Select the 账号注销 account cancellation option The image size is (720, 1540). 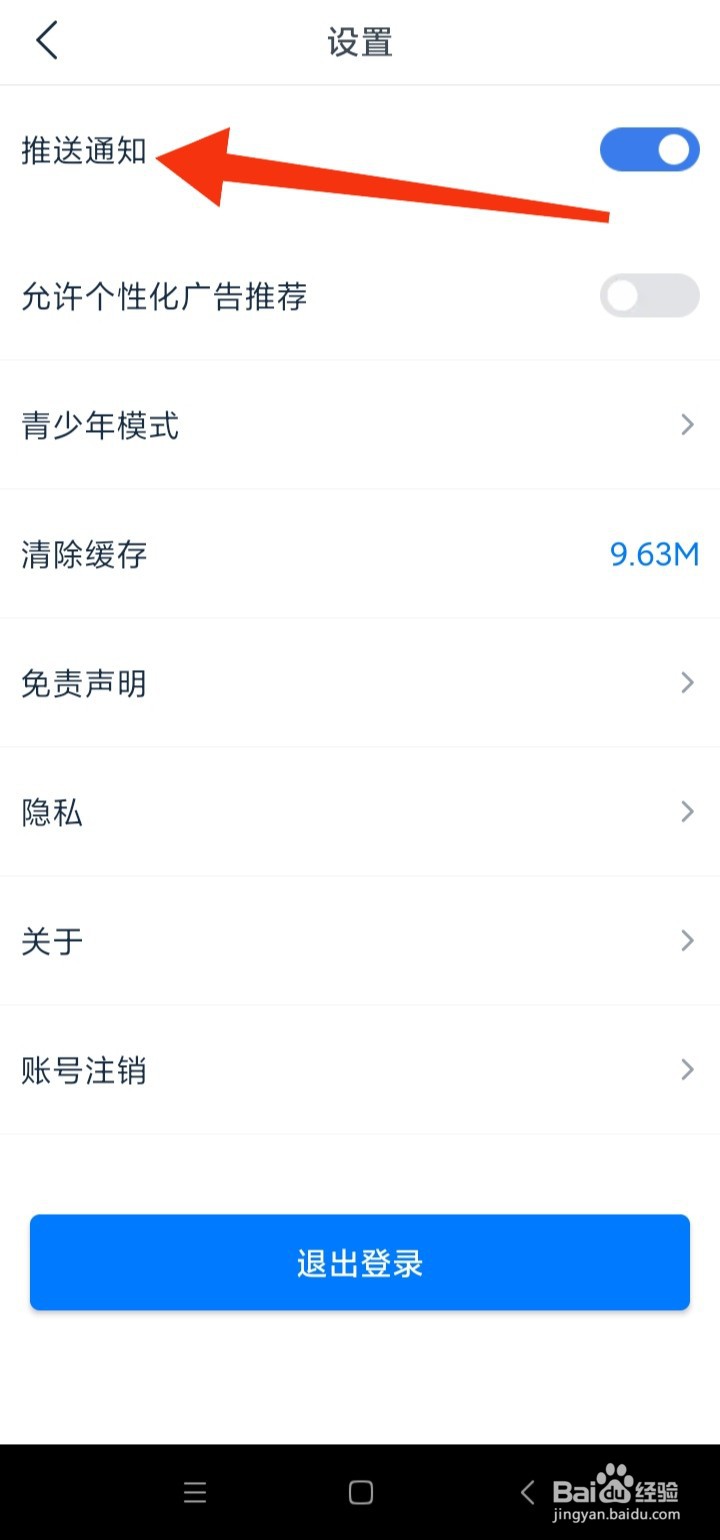[83, 1070]
